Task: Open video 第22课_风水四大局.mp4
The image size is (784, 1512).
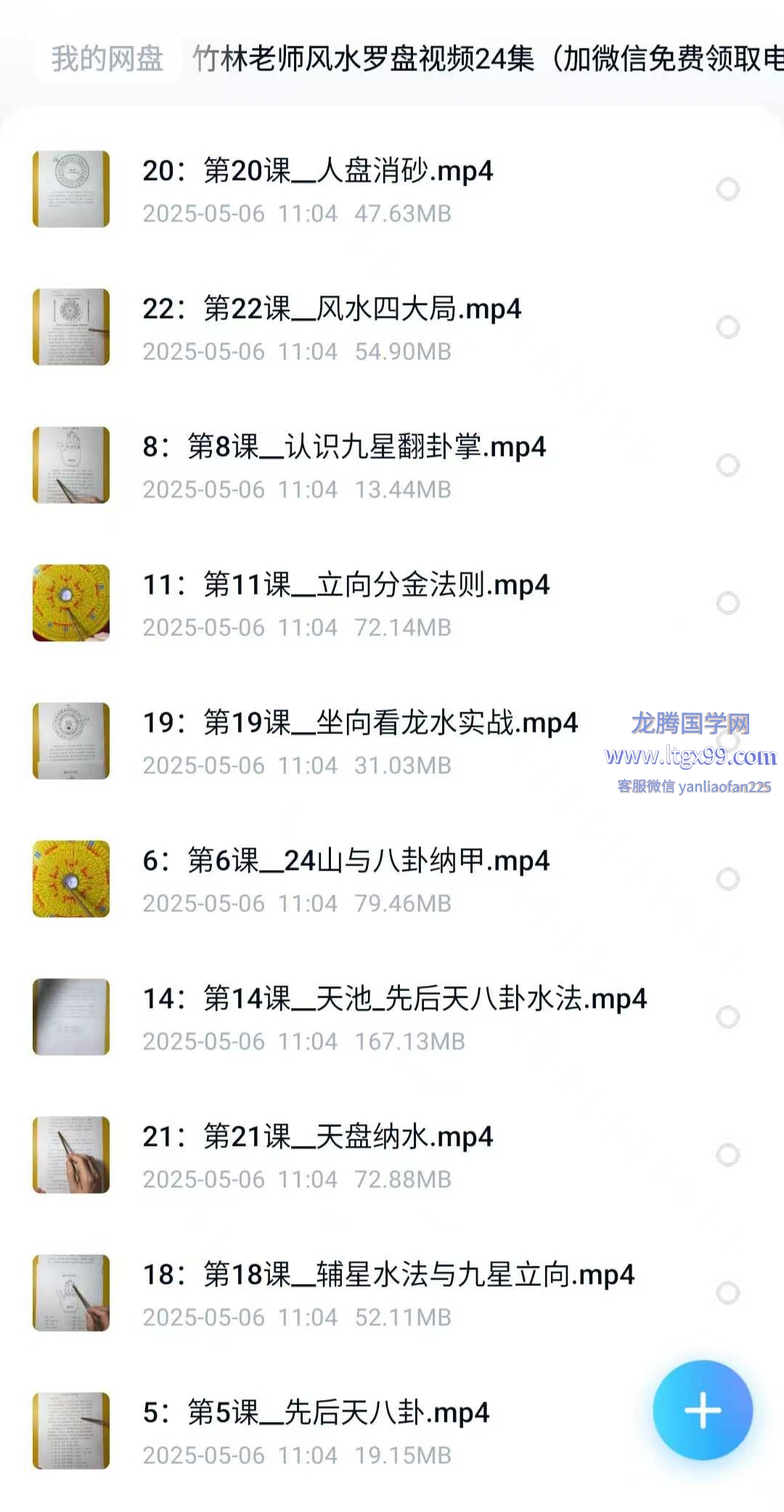Action: (x=331, y=309)
